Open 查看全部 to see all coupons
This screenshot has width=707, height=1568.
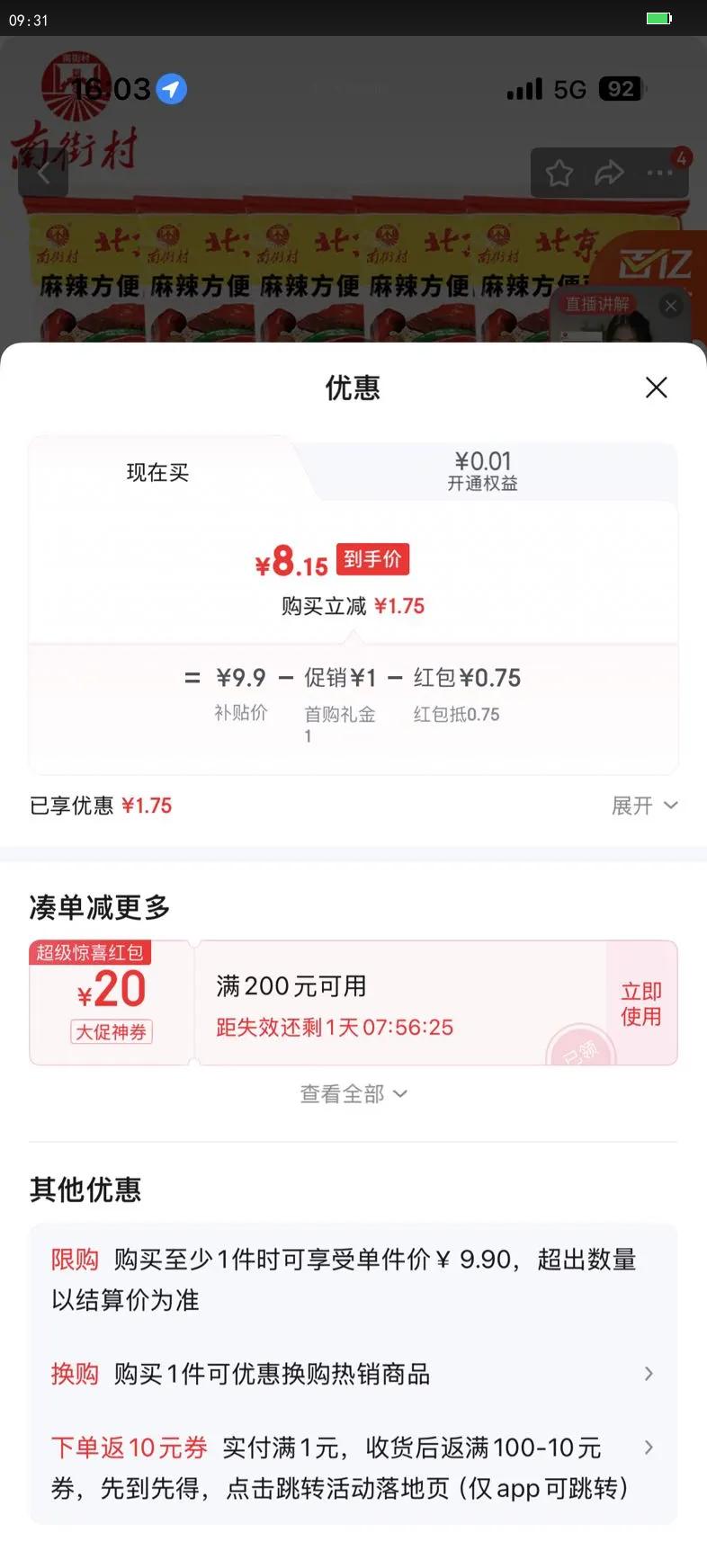click(353, 1093)
